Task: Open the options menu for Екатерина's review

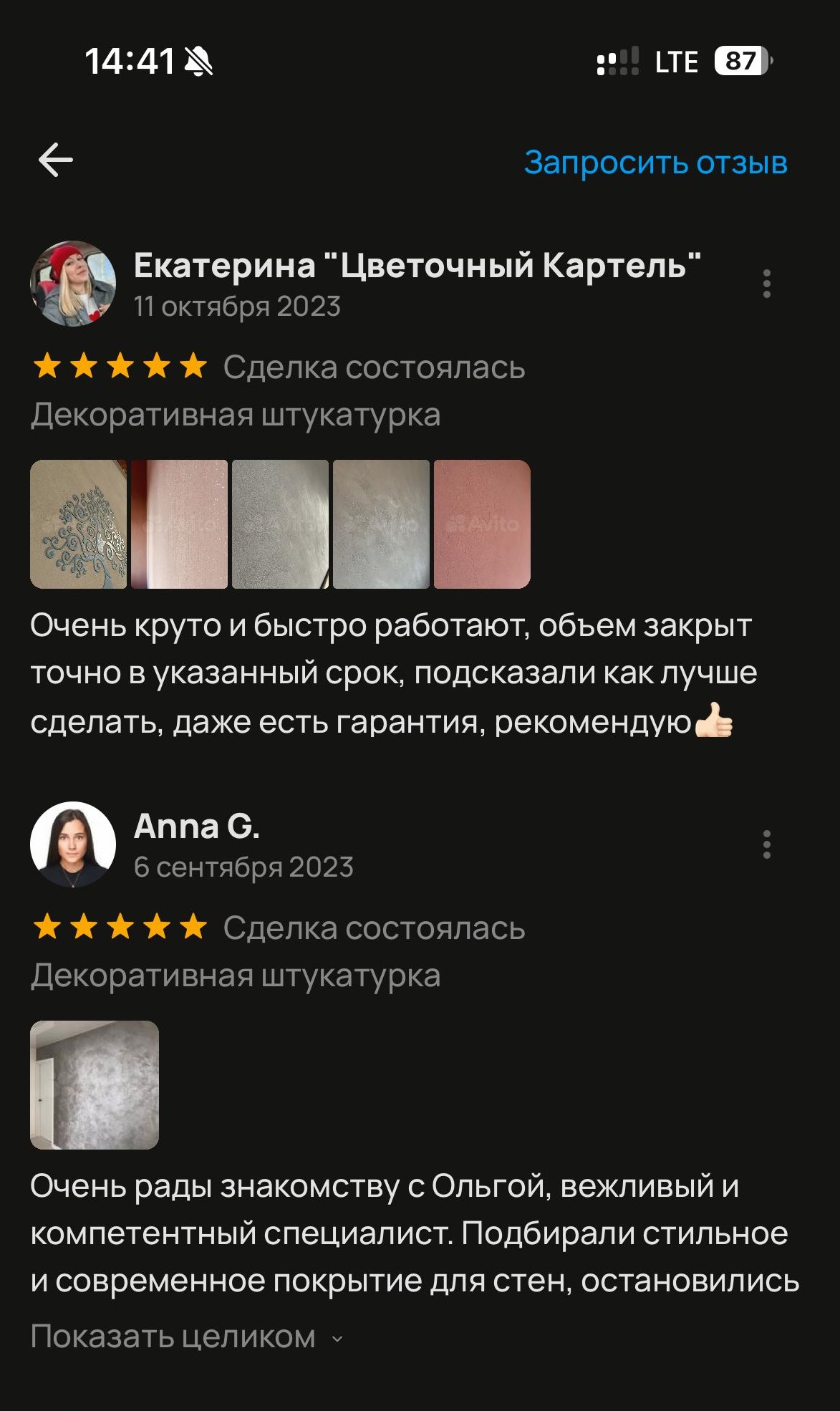Action: click(x=767, y=284)
